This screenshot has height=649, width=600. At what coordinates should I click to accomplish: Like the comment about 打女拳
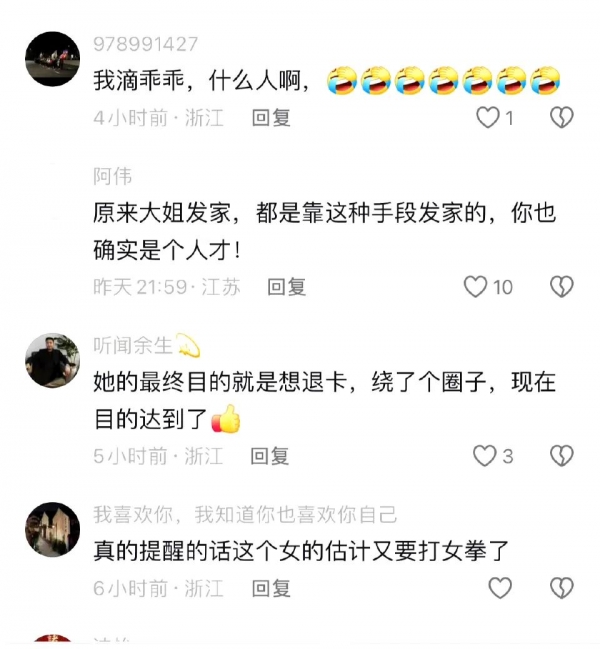(499, 588)
